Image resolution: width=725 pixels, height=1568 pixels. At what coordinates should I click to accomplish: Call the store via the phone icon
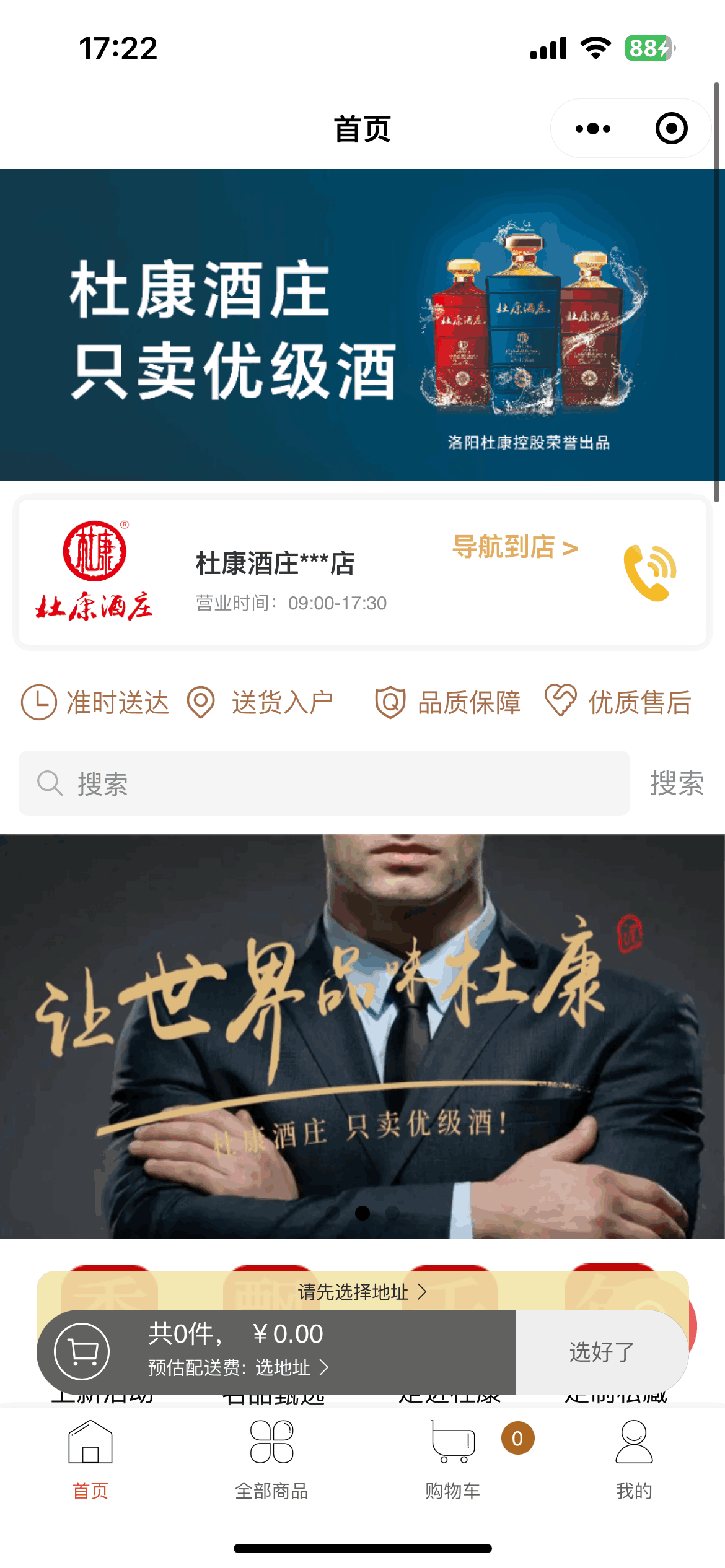tap(649, 572)
